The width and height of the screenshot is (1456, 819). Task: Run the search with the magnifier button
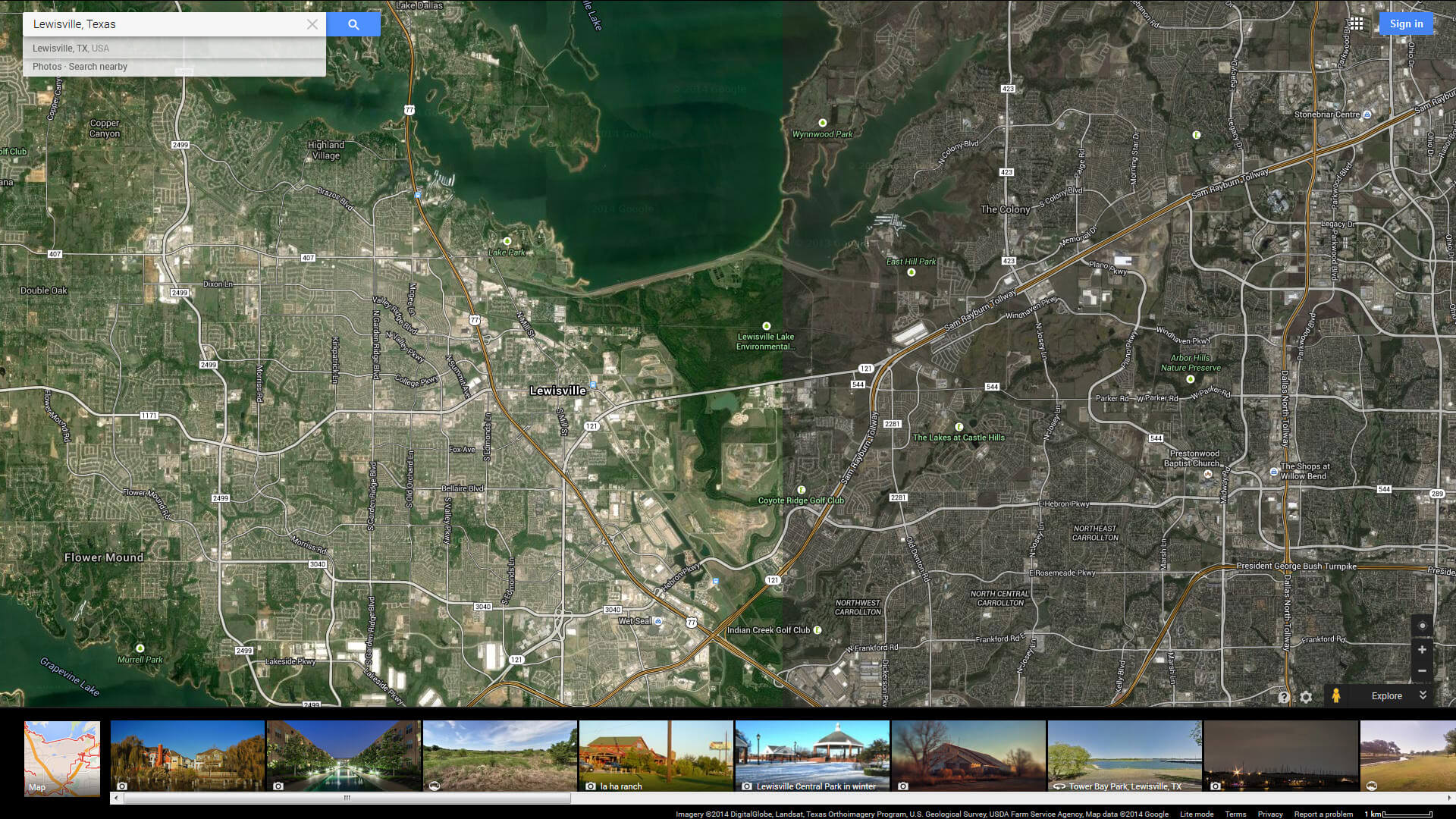coord(353,24)
